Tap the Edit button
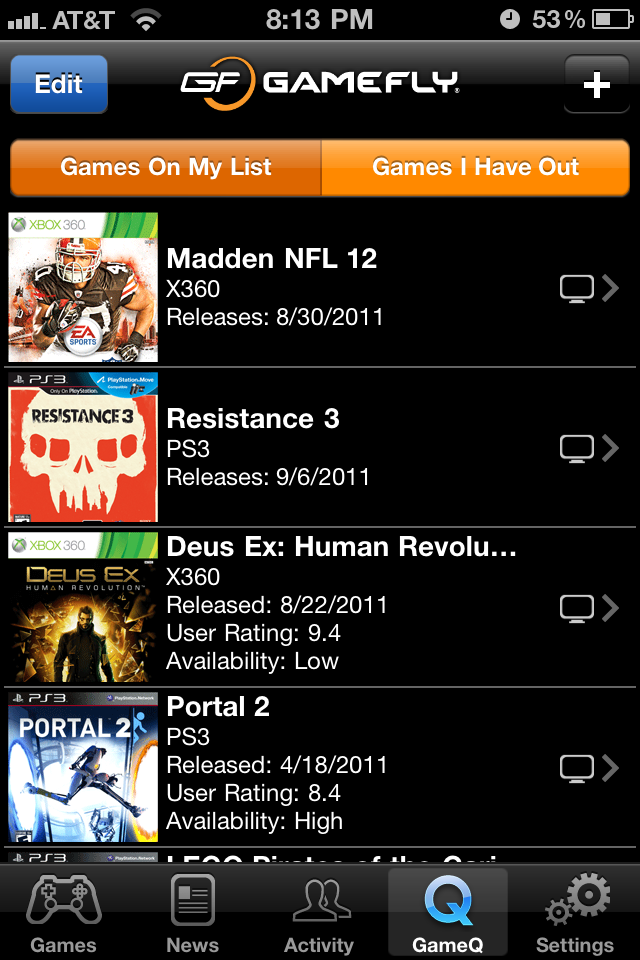The height and width of the screenshot is (960, 640). pyautogui.click(x=59, y=84)
